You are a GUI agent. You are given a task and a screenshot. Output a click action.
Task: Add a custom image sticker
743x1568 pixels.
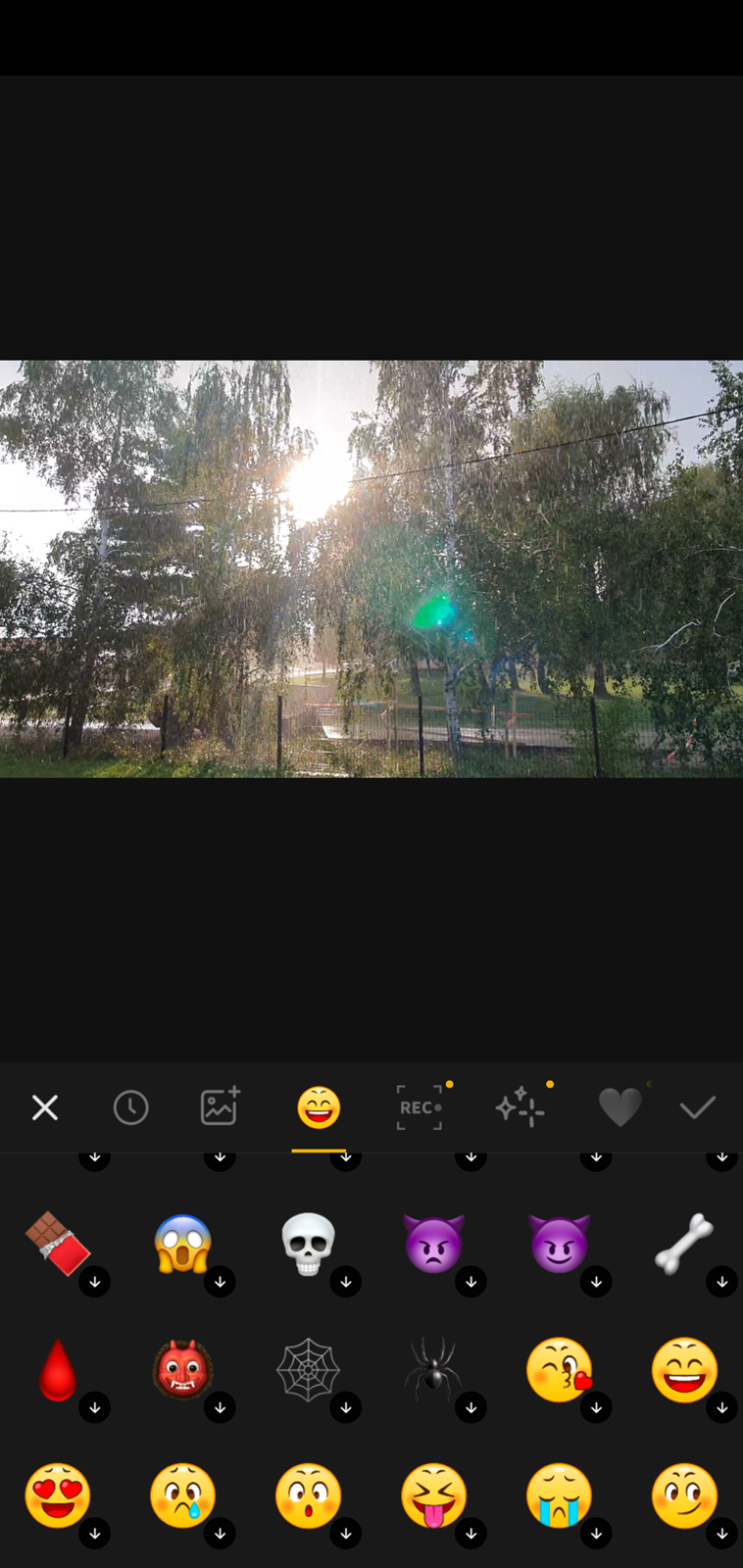[220, 1106]
